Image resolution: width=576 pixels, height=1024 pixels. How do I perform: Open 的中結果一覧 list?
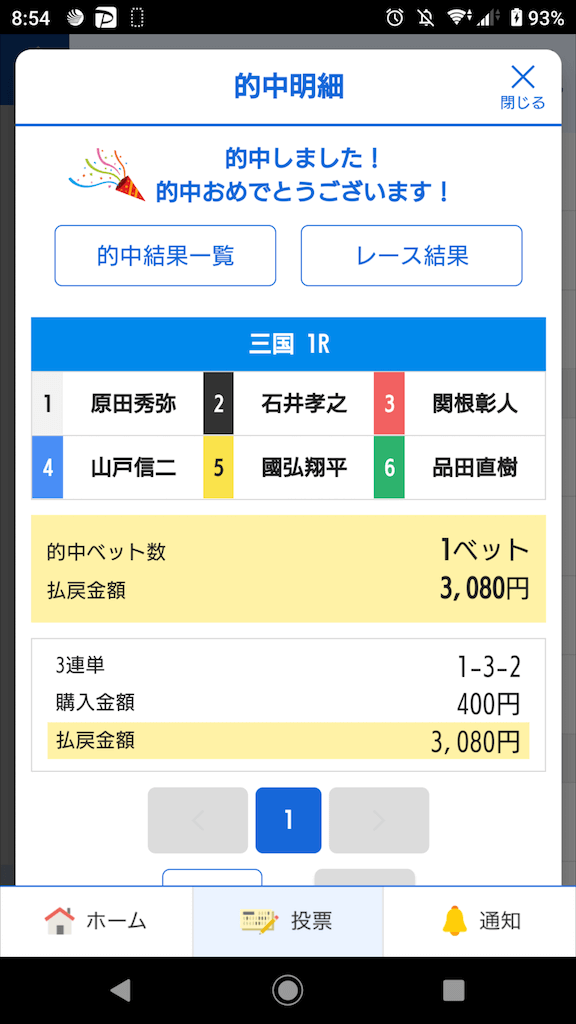165,255
